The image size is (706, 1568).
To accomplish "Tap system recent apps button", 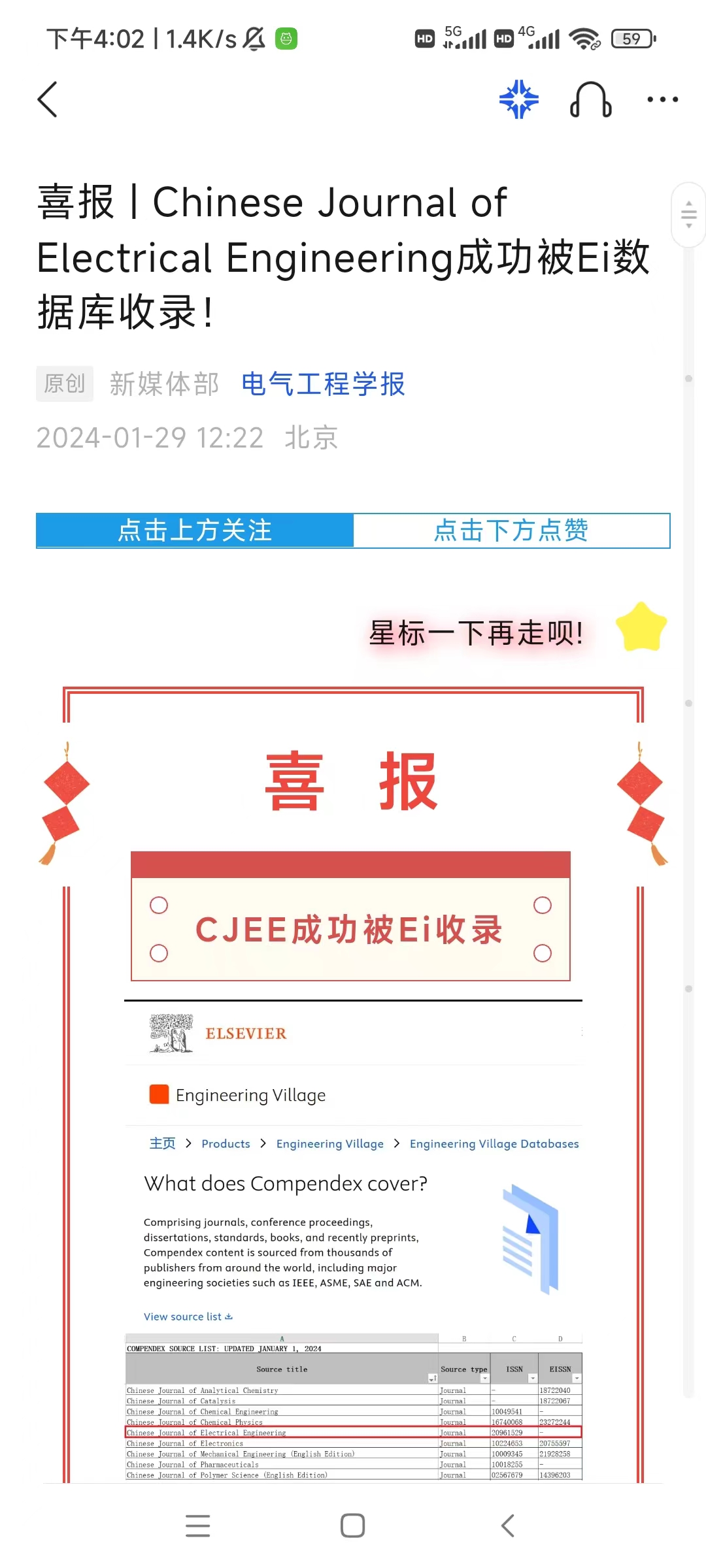I will 197,1526.
